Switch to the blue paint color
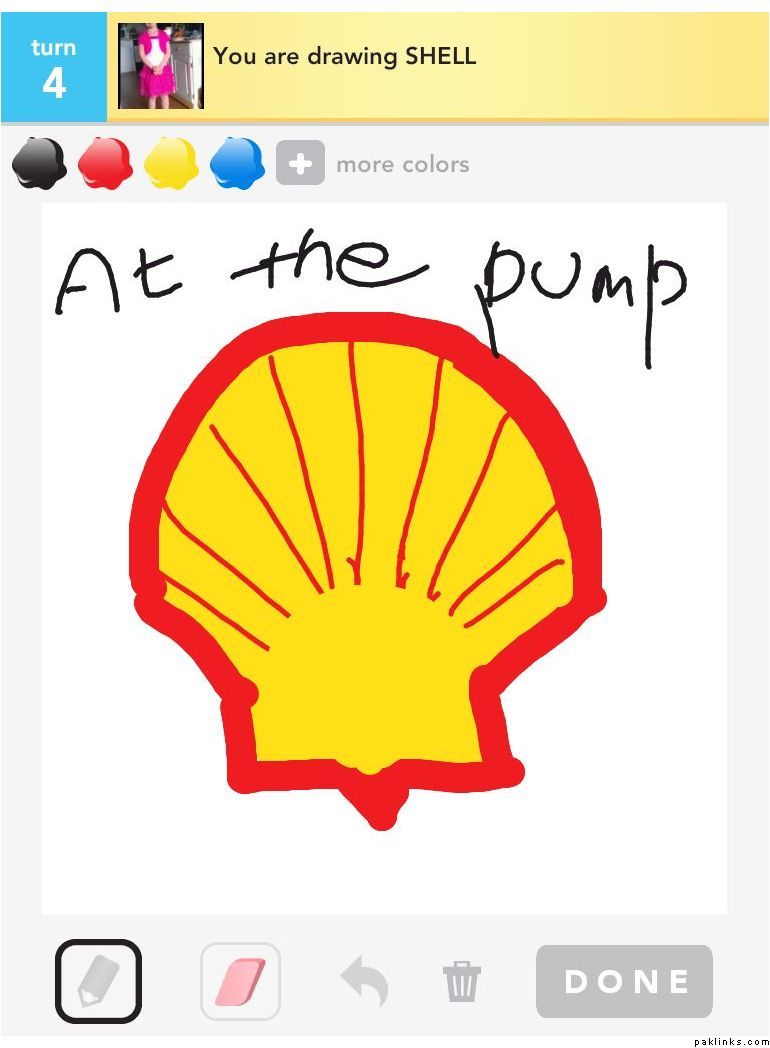Viewport: 770px width, 1048px height. (x=237, y=163)
